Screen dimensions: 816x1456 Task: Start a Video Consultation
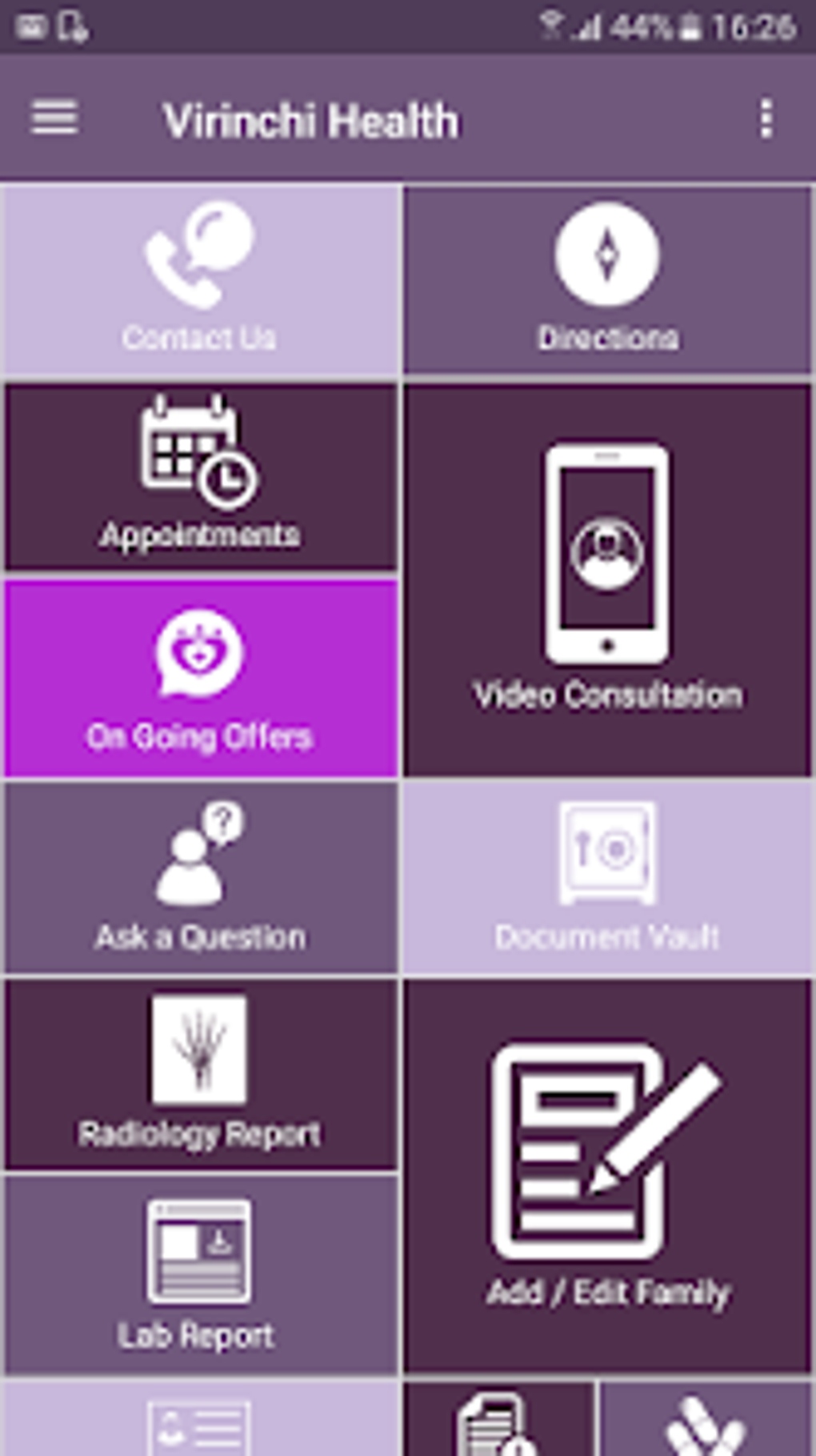(x=607, y=580)
